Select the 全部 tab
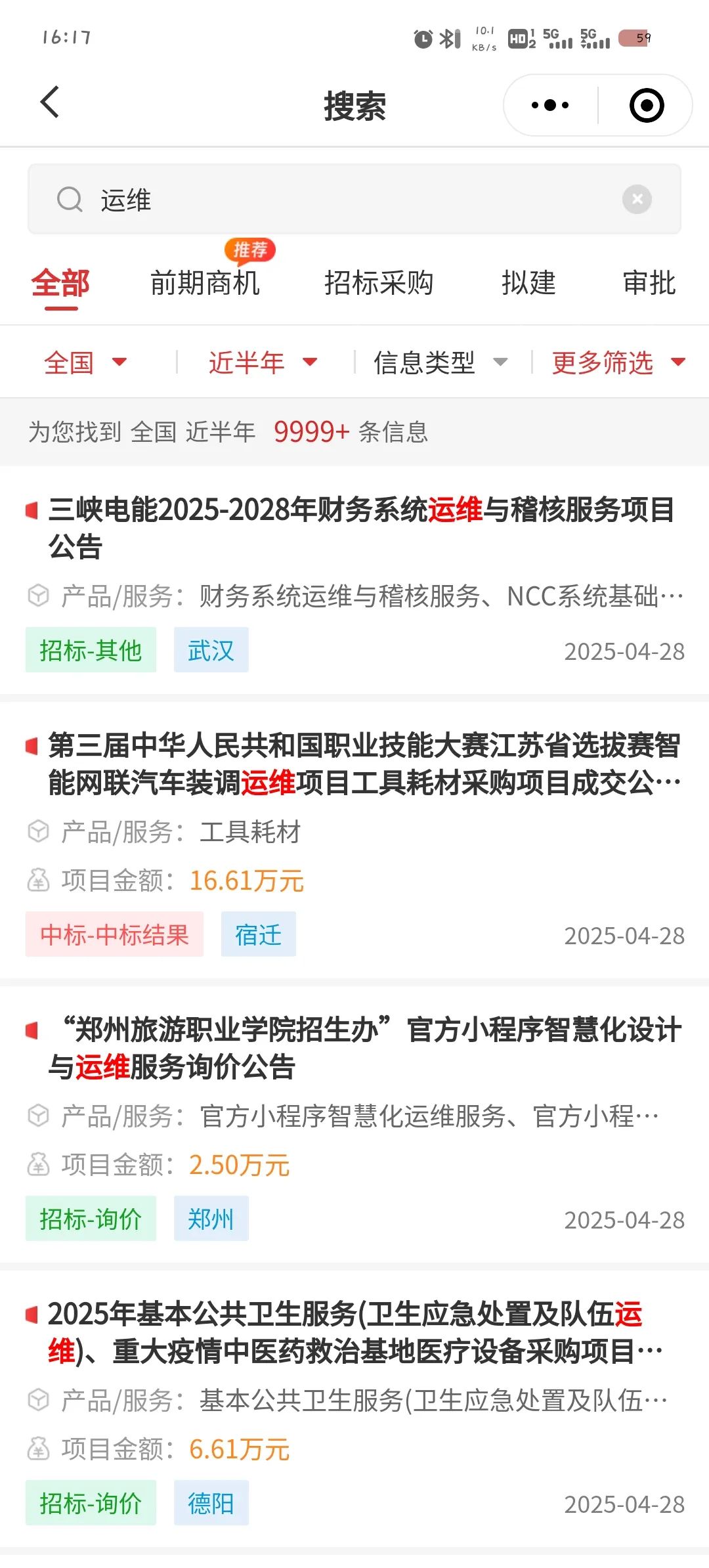The width and height of the screenshot is (709, 1568). [x=60, y=284]
